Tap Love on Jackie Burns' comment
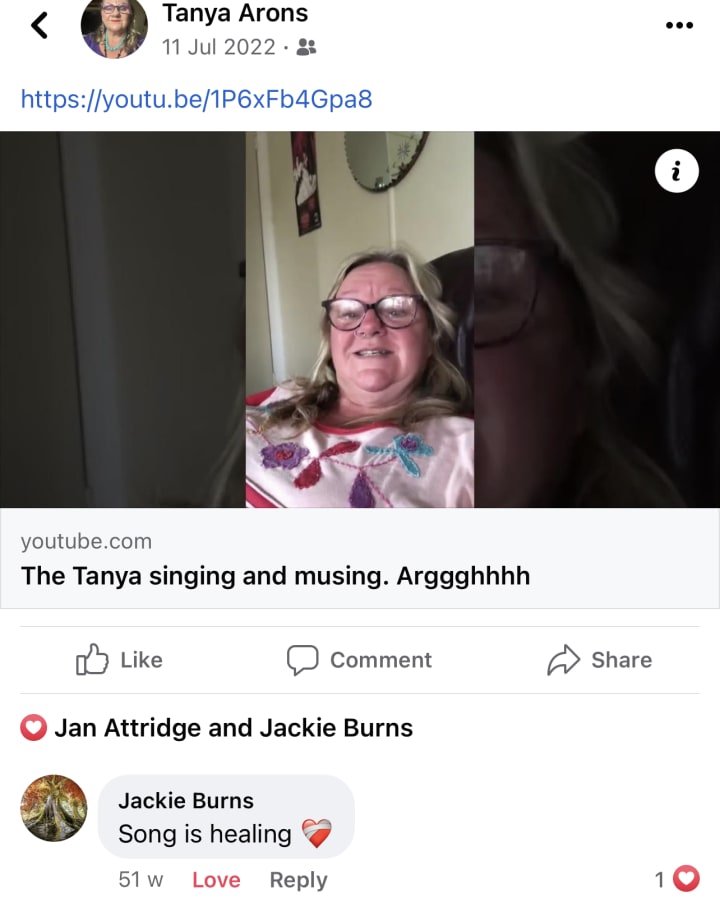 216,880
